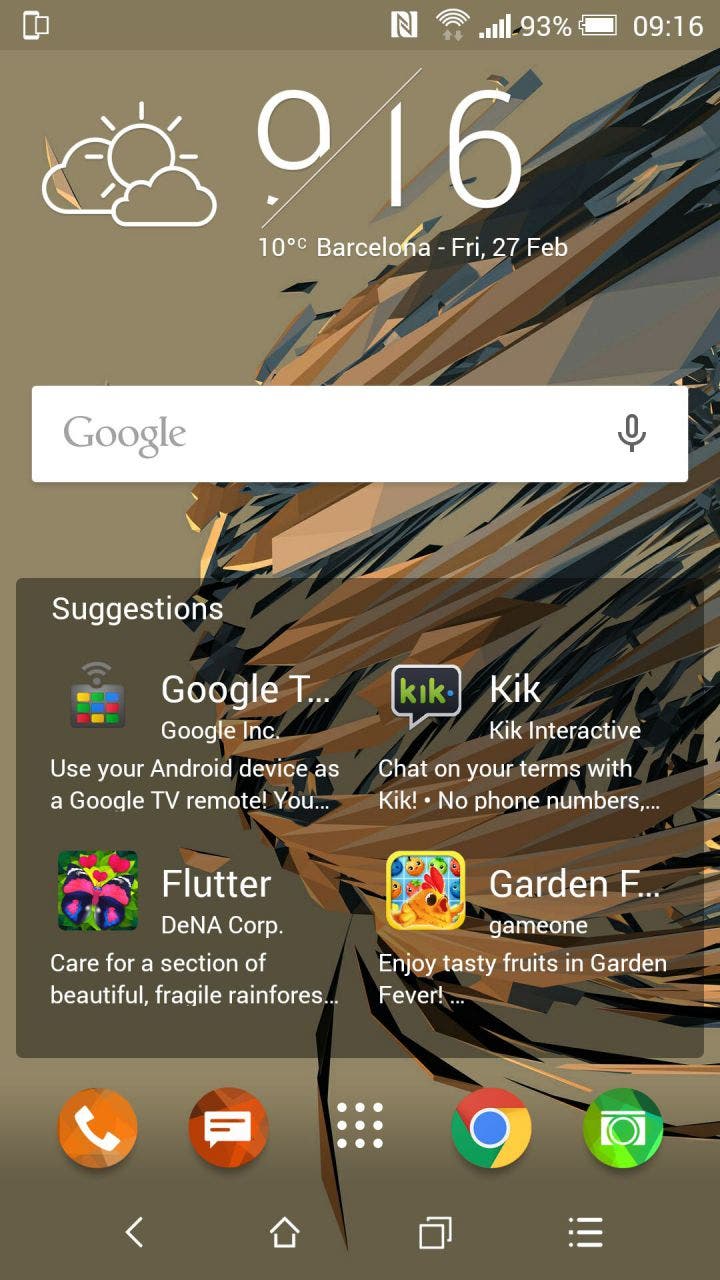Viewport: 720px width, 1280px height.
Task: Tap the Google search box
Action: coord(359,434)
